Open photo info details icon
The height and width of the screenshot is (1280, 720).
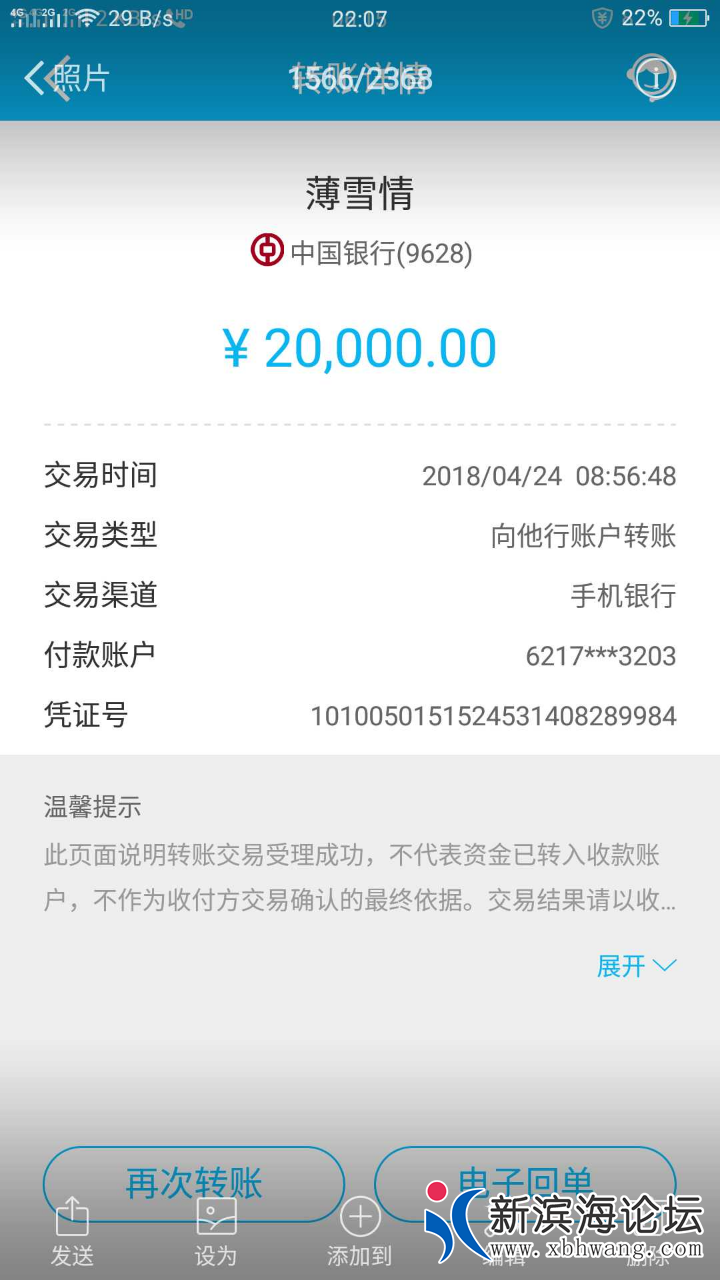(653, 78)
